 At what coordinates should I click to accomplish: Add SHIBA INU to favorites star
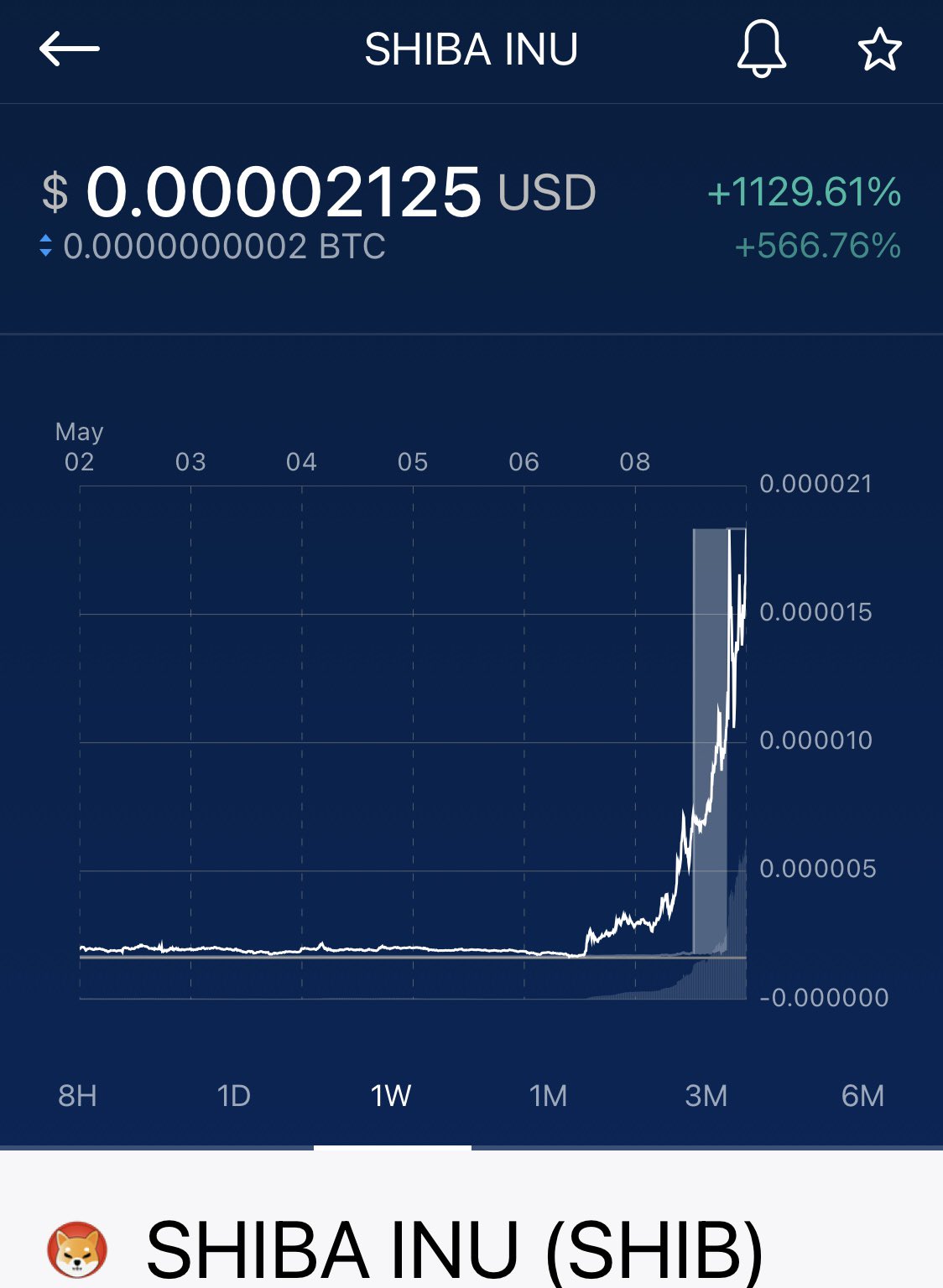point(879,49)
